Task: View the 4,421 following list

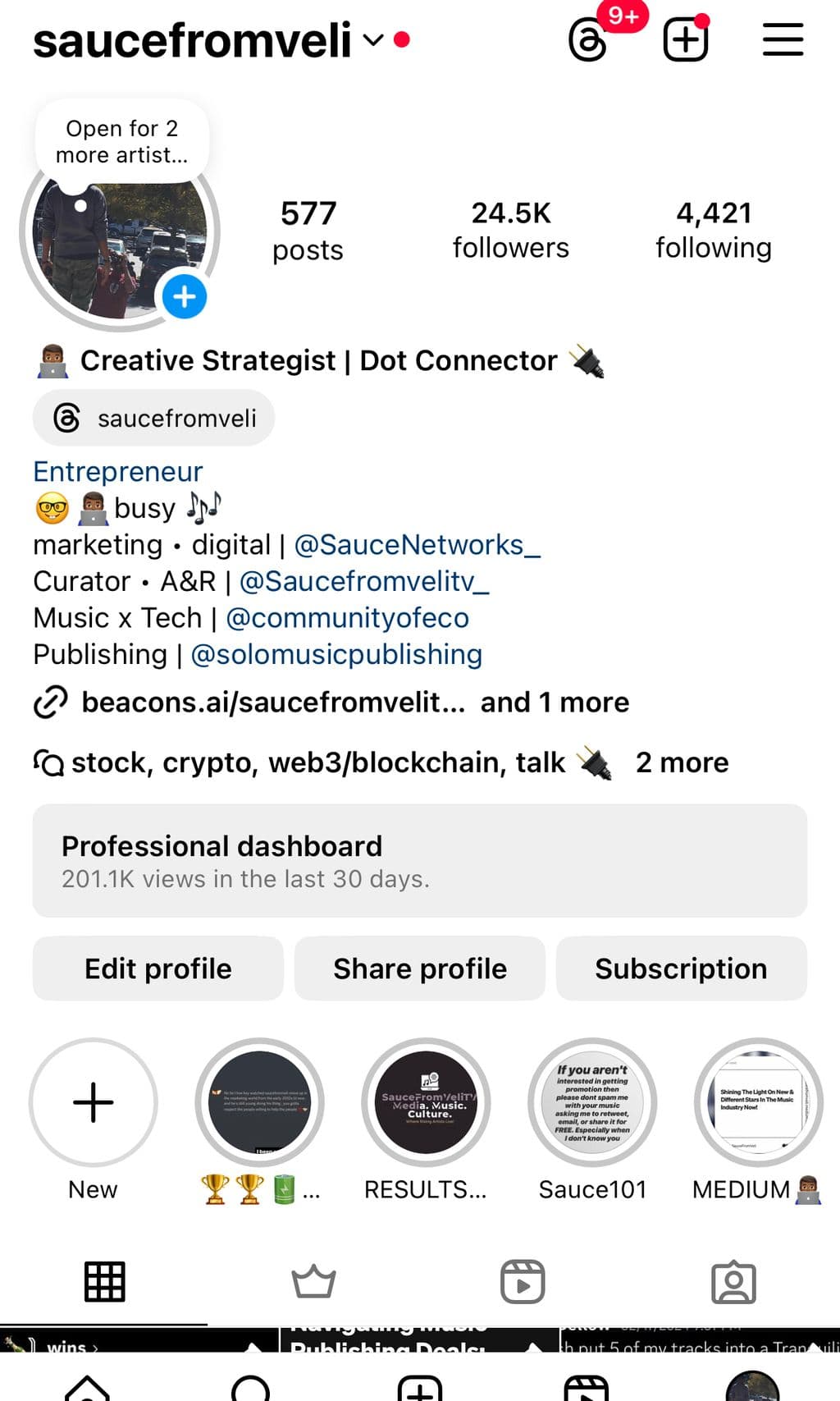Action: (713, 230)
